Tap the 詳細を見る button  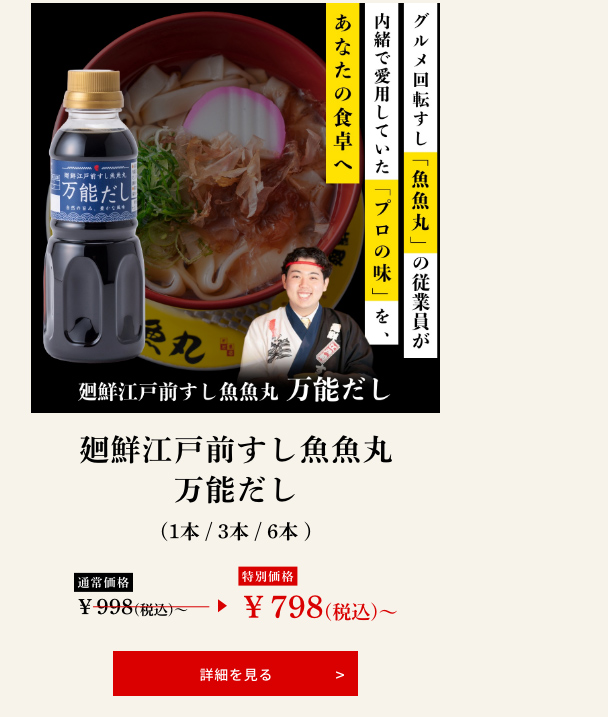235,674
